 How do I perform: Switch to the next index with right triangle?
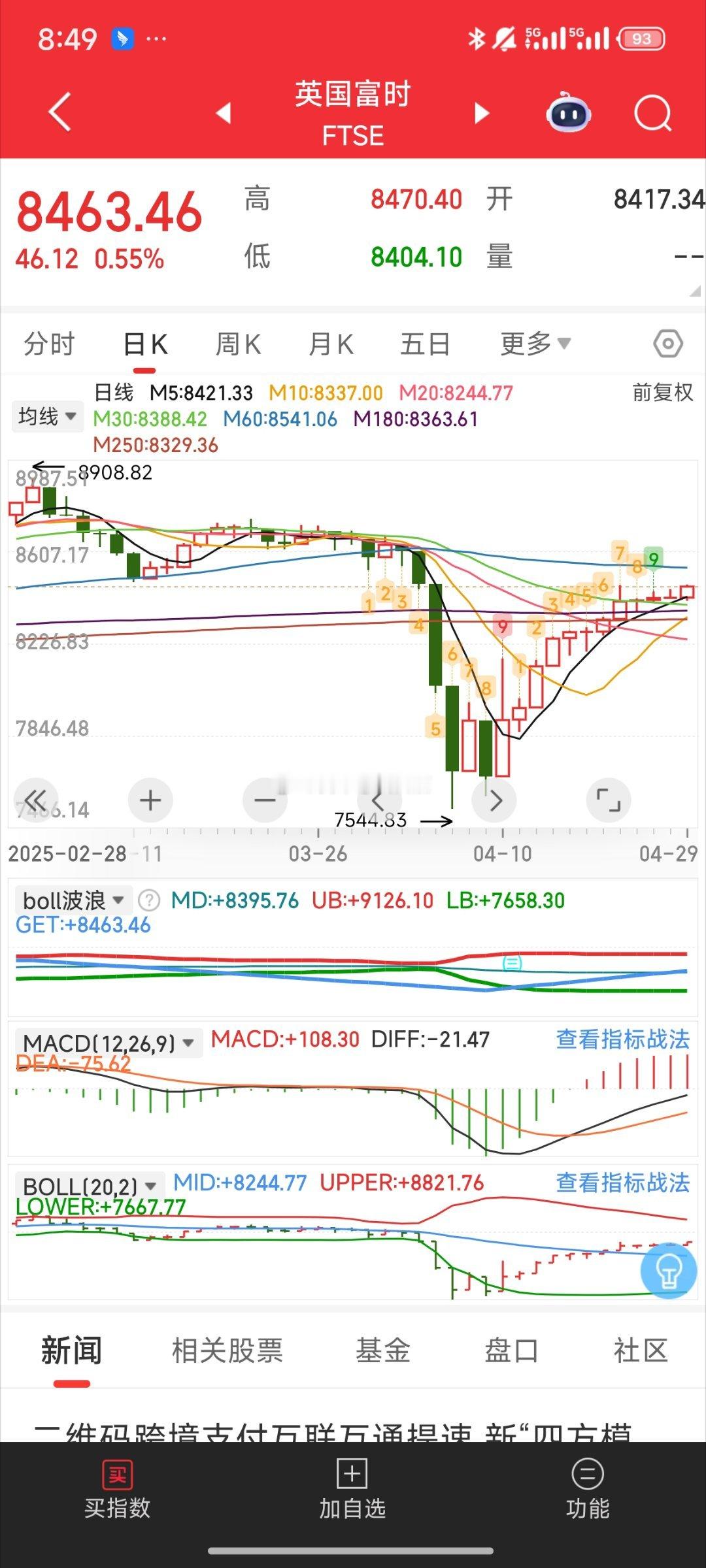click(482, 113)
